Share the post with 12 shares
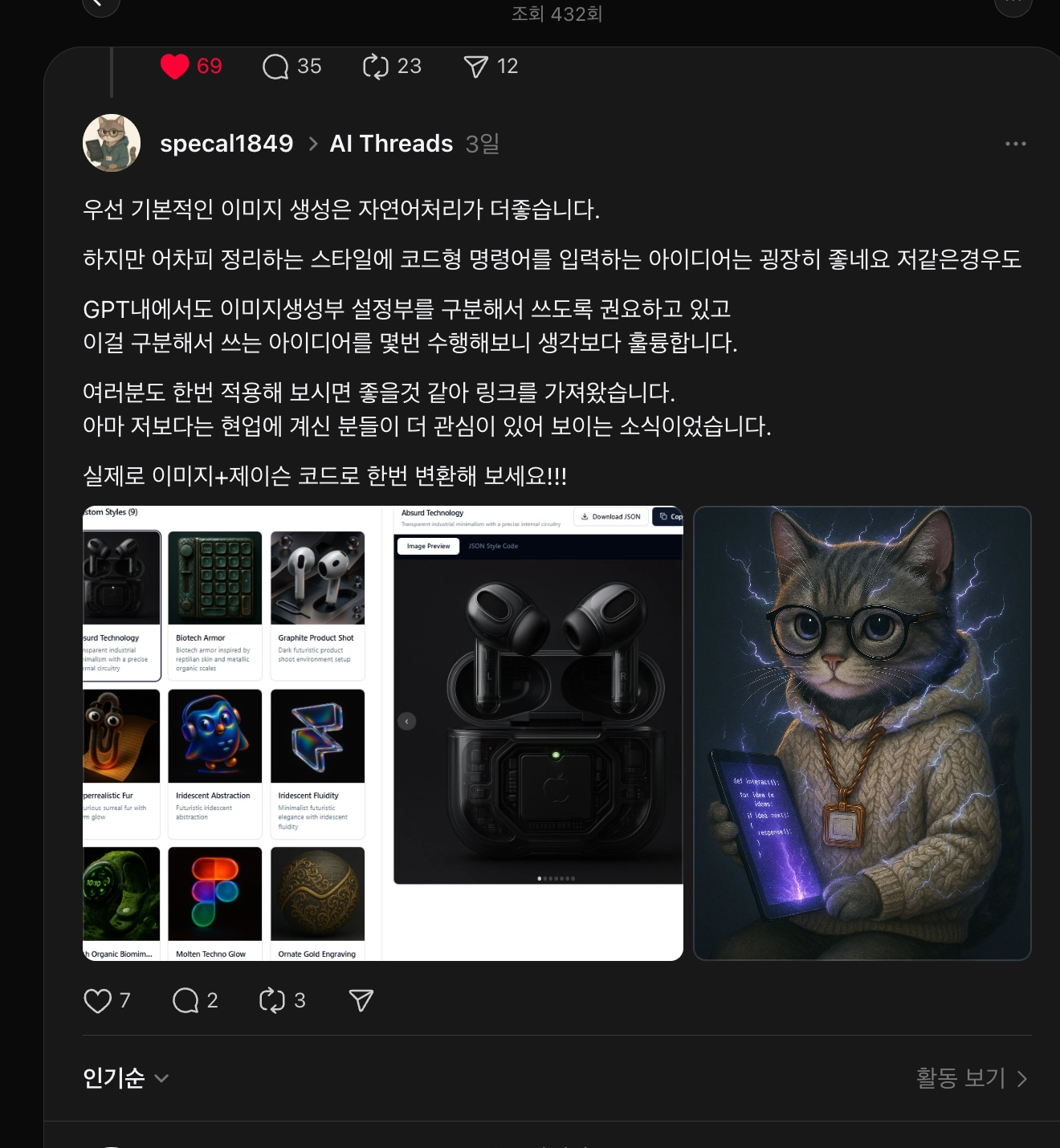1060x1148 pixels. tap(475, 66)
